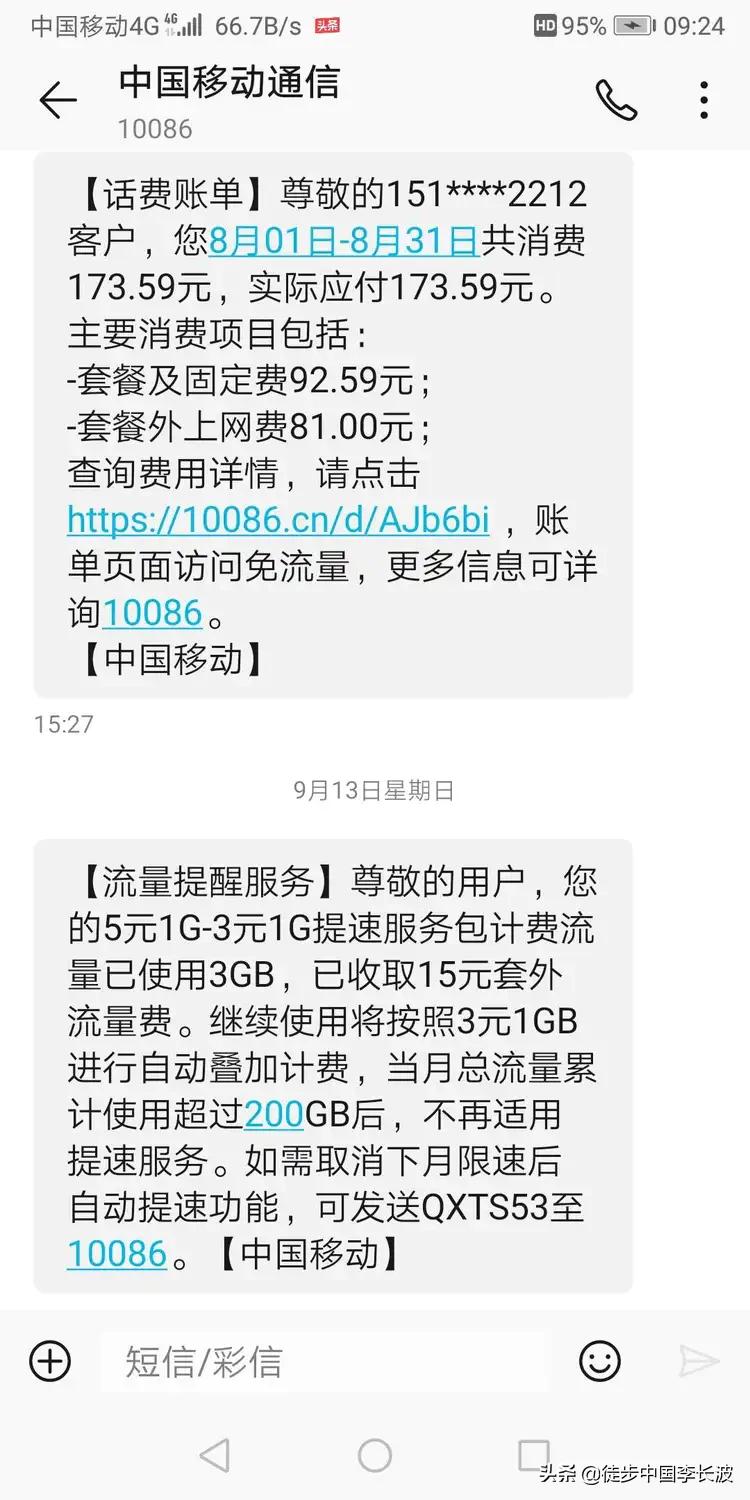Tap the plus icon to attach content
This screenshot has width=750, height=1500.
pos(49,1360)
